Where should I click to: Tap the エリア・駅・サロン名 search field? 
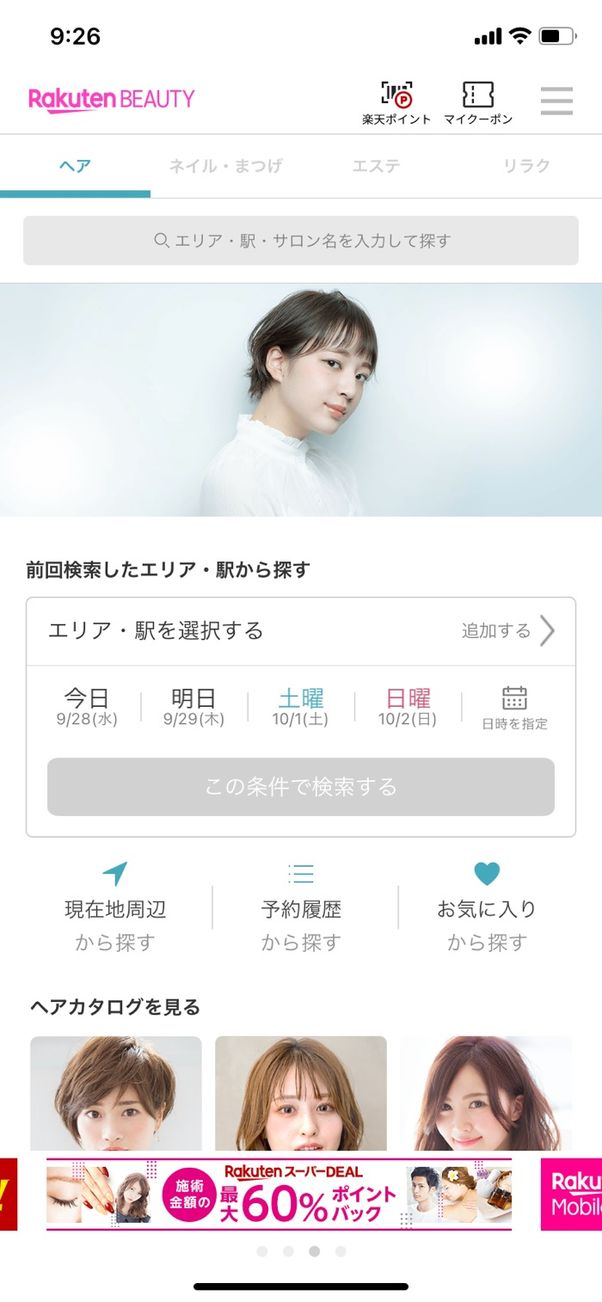pos(301,241)
